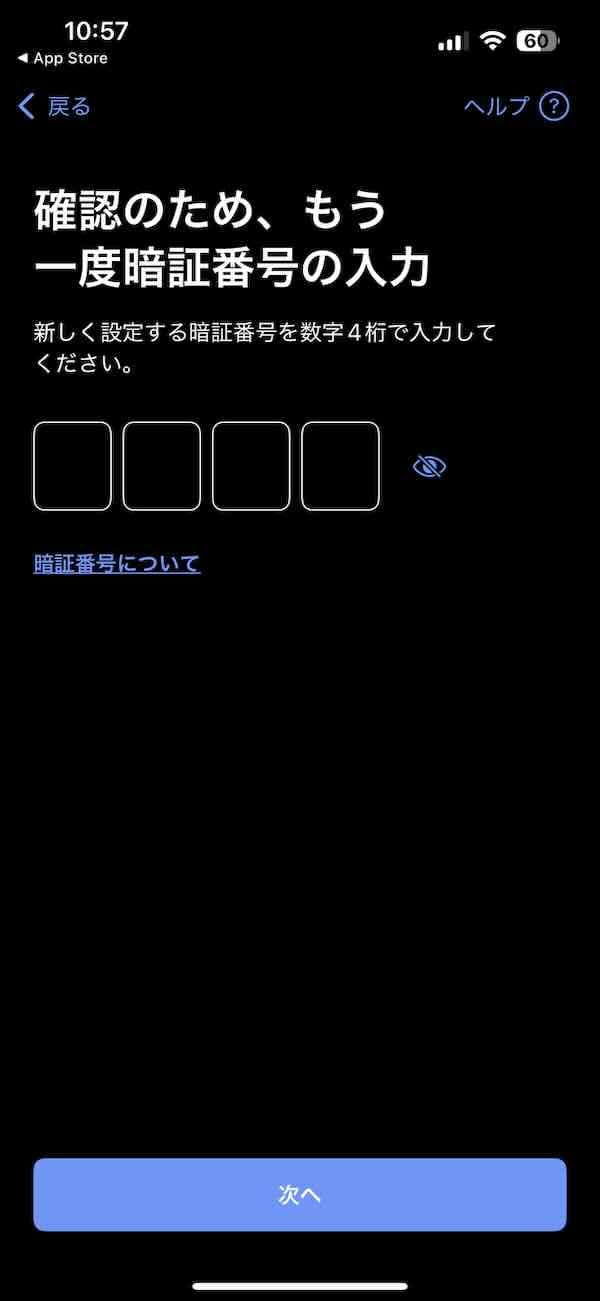600x1301 pixels.
Task: Open the 暗証番号について link
Action: pyautogui.click(x=117, y=564)
